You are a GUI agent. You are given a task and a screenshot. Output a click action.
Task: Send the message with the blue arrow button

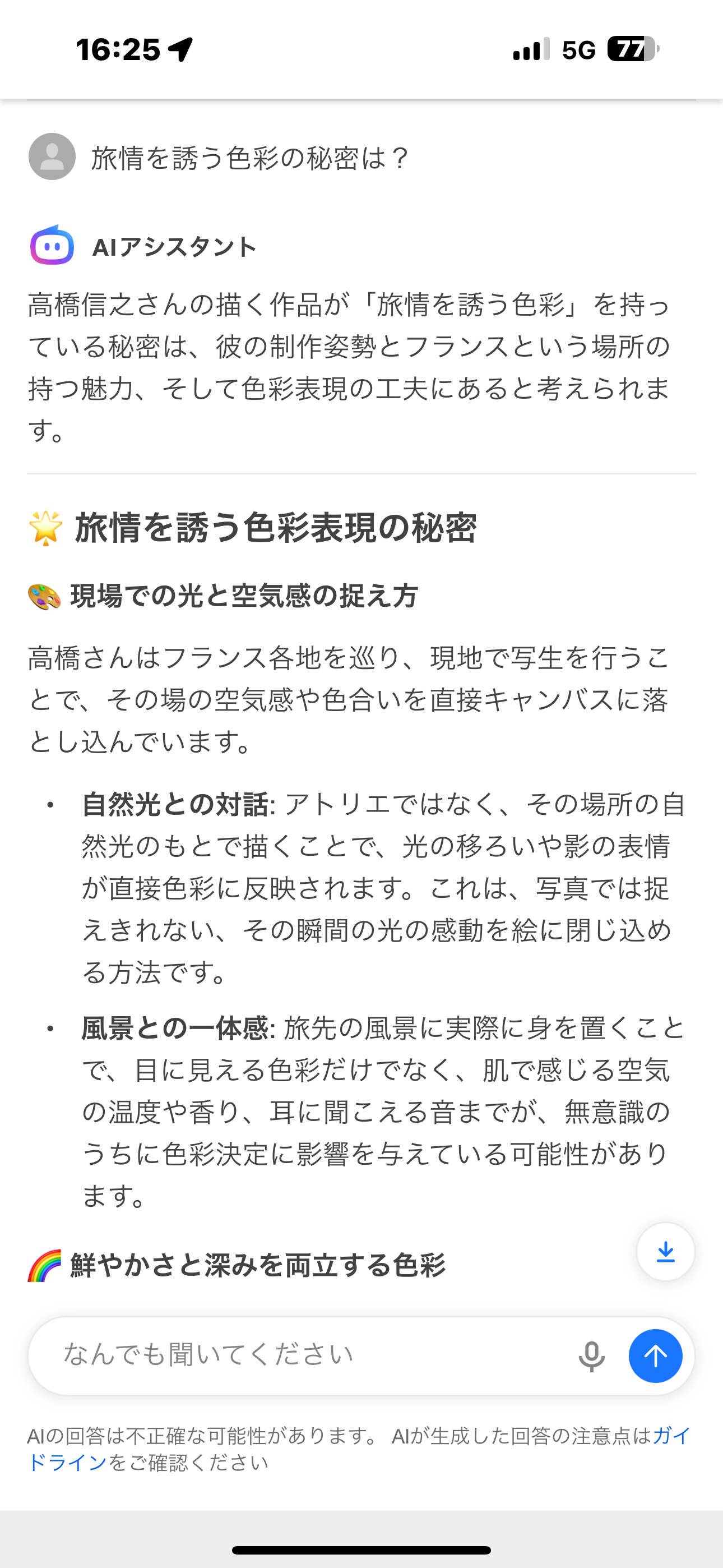(x=655, y=1355)
